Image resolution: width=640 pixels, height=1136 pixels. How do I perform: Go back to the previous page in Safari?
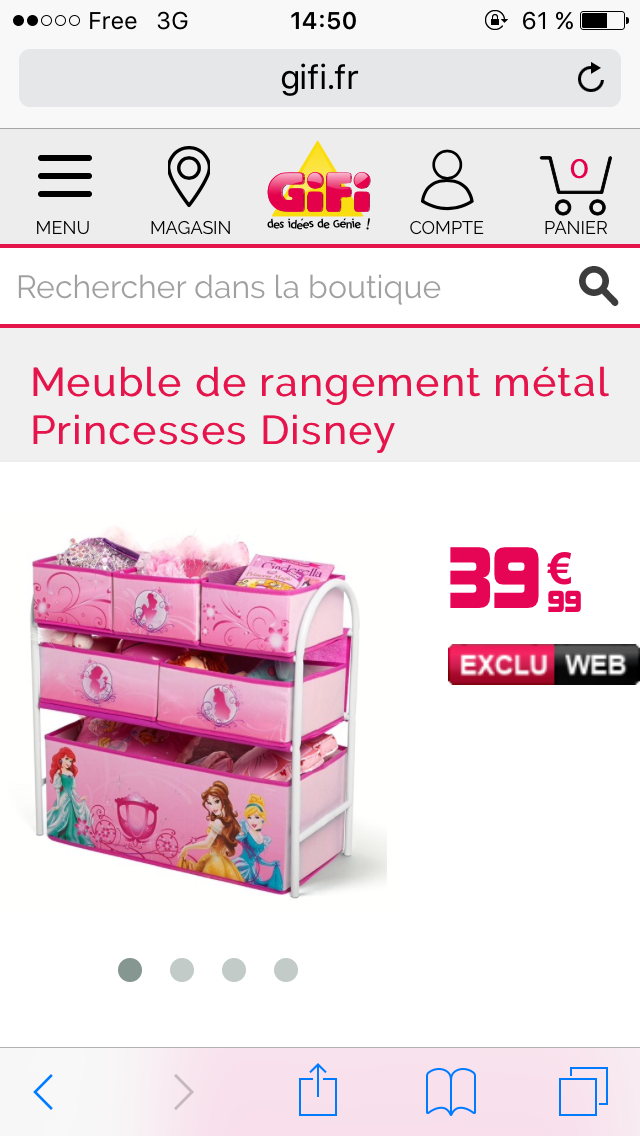[x=43, y=1091]
